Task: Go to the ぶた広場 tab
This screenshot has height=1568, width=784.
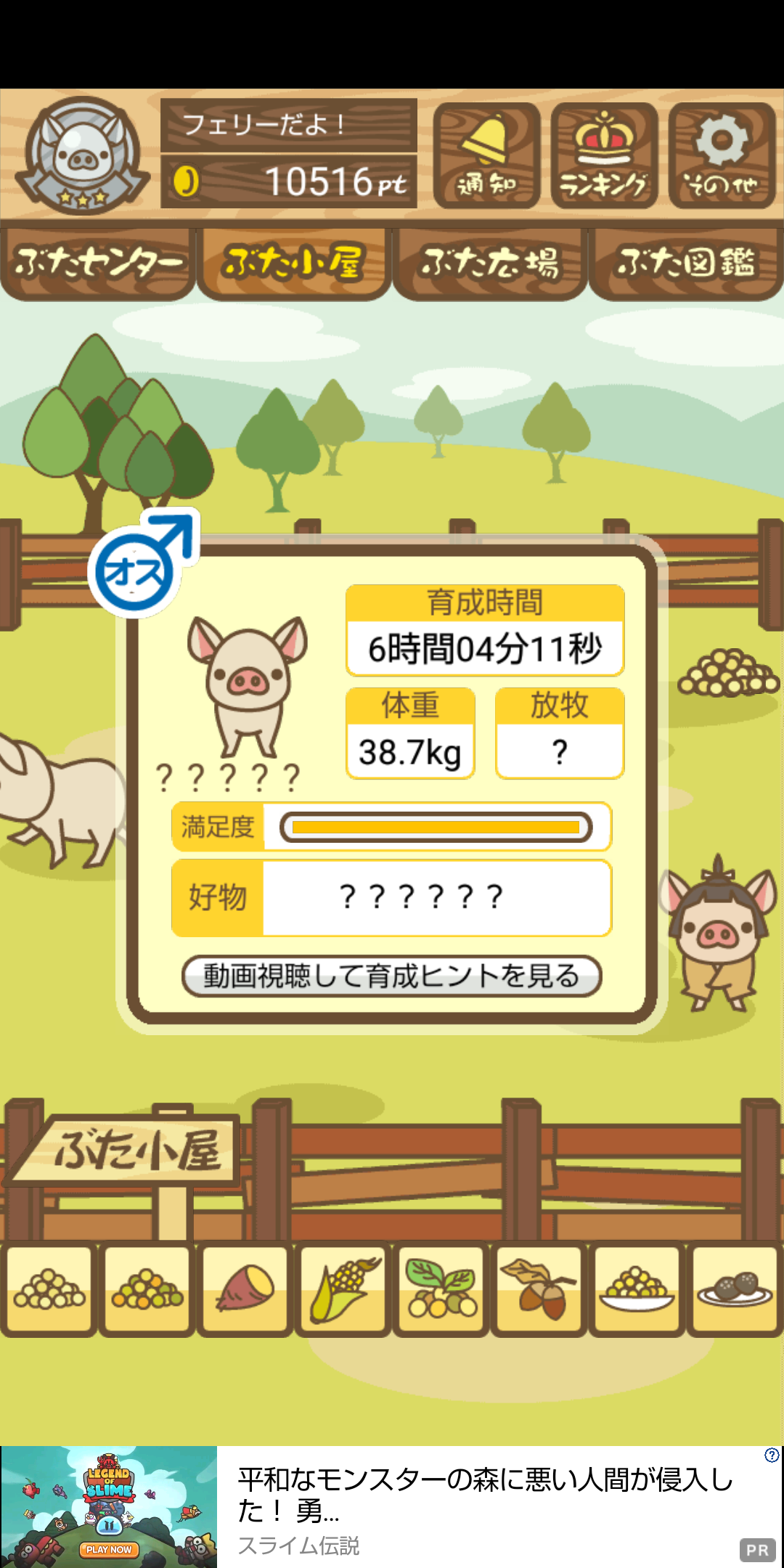Action: coord(490,264)
